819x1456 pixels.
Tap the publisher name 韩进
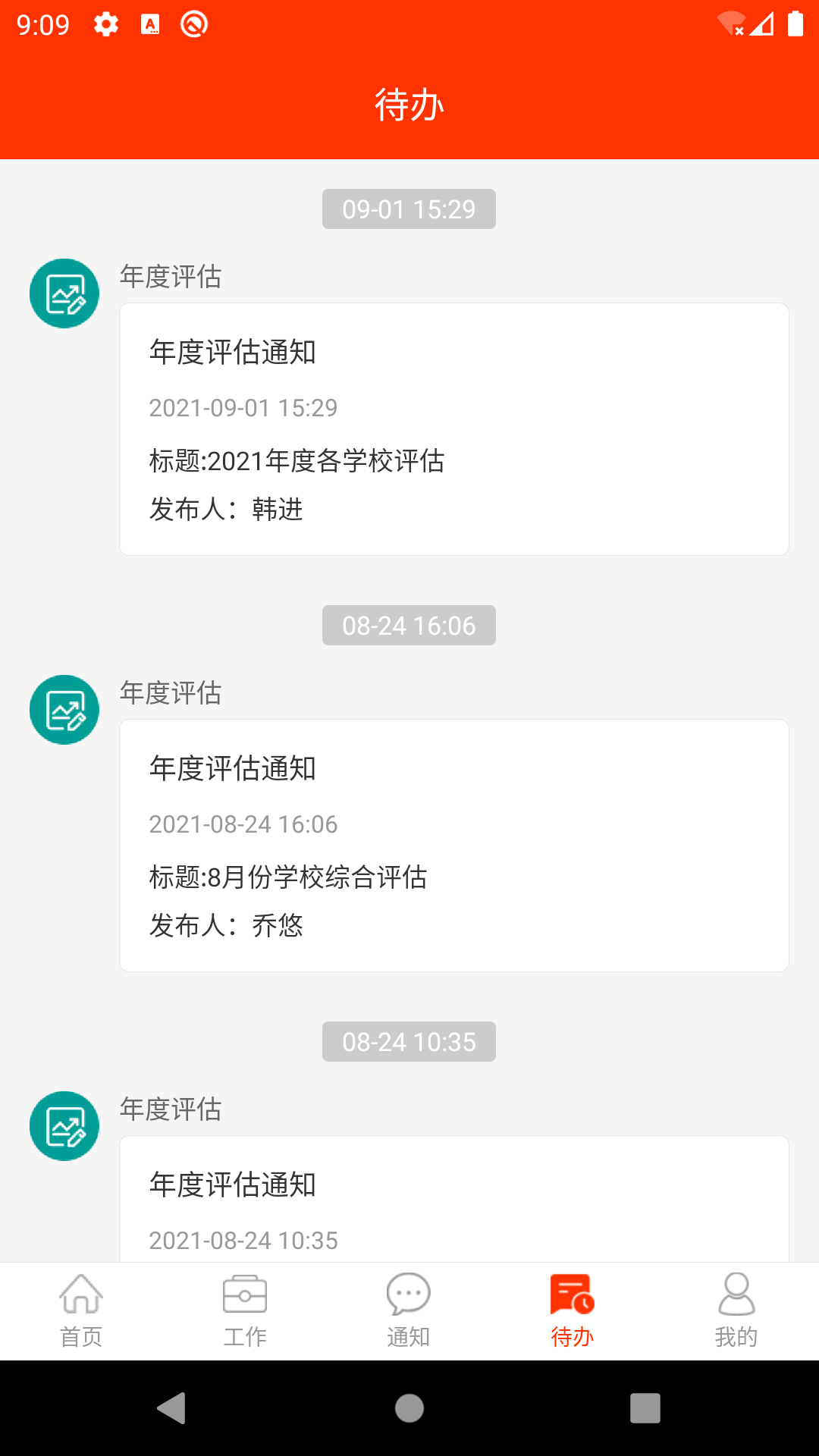(x=276, y=510)
